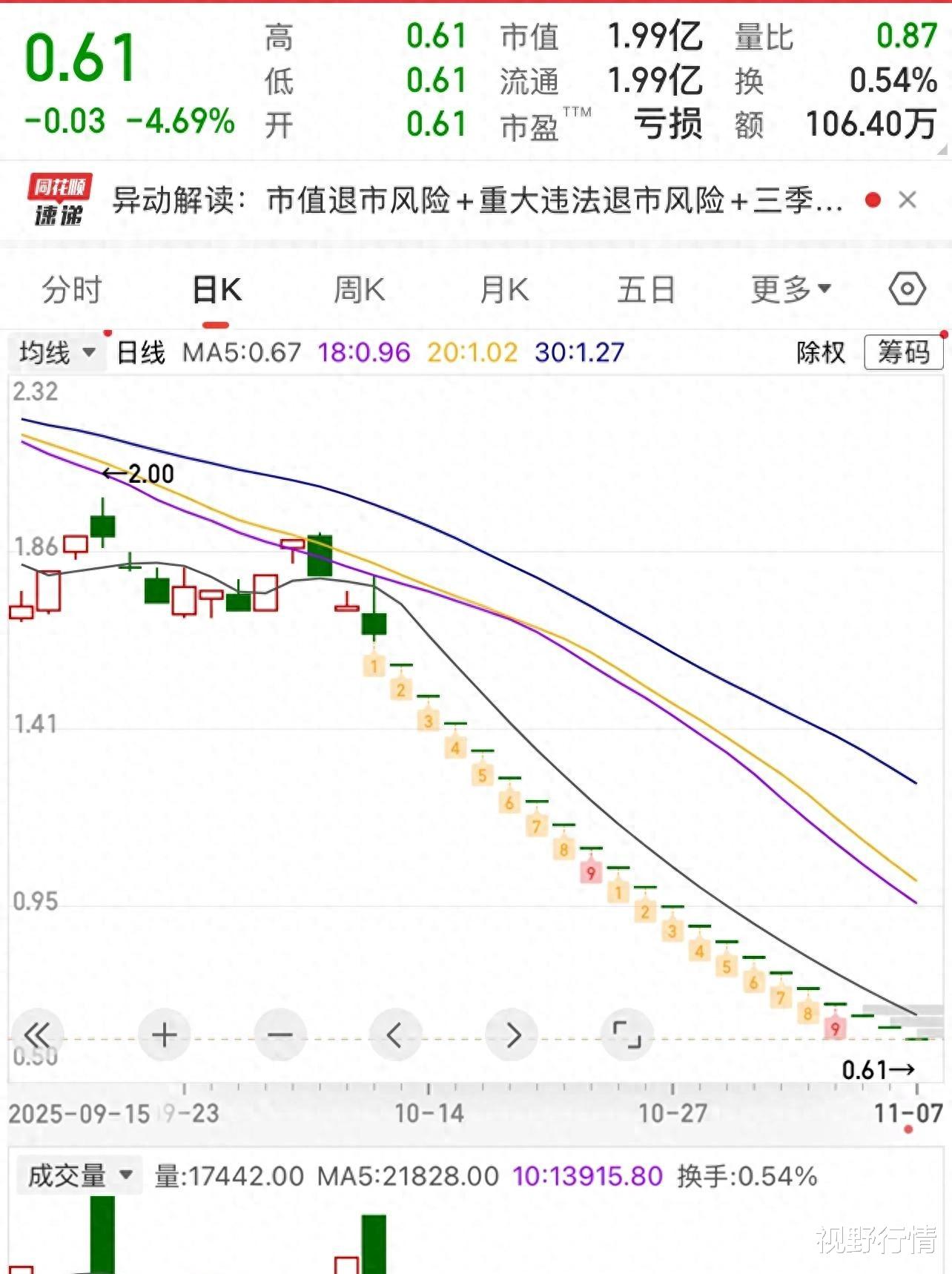Read the 异动解读 news headline
The image size is (952, 1274).
[x=477, y=200]
